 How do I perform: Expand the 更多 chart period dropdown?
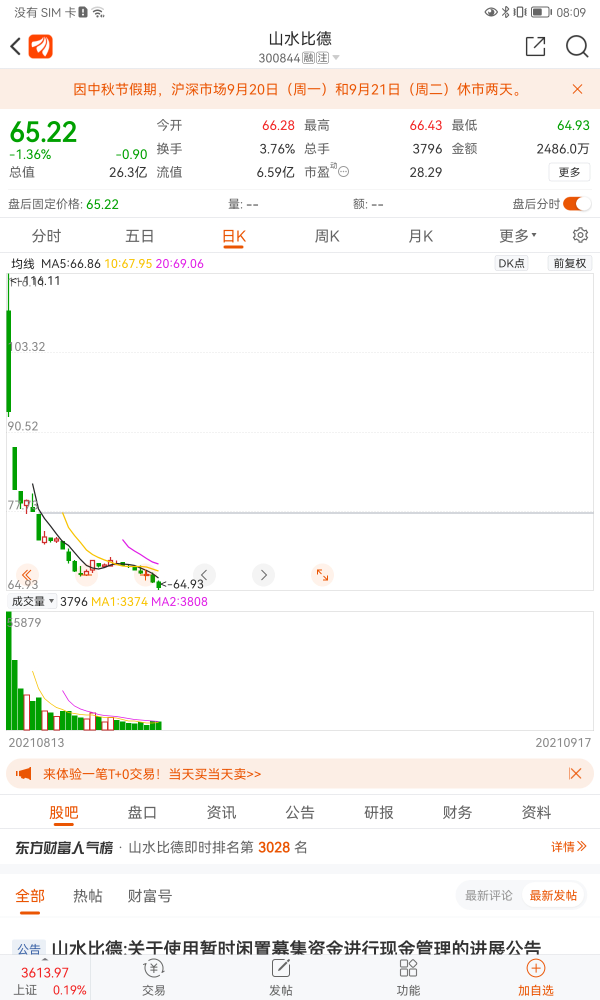pos(518,236)
